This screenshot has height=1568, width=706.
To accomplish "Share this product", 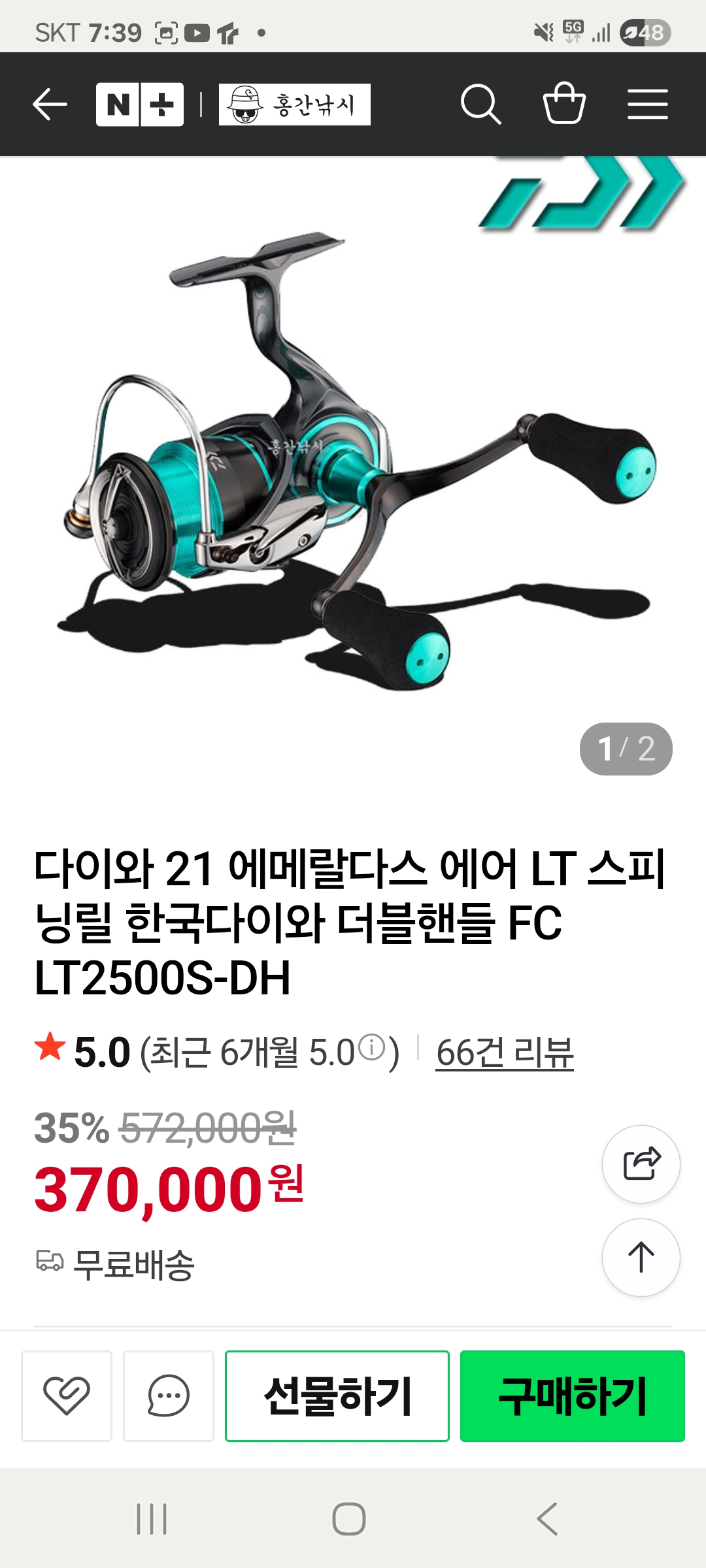I will (x=641, y=1164).
